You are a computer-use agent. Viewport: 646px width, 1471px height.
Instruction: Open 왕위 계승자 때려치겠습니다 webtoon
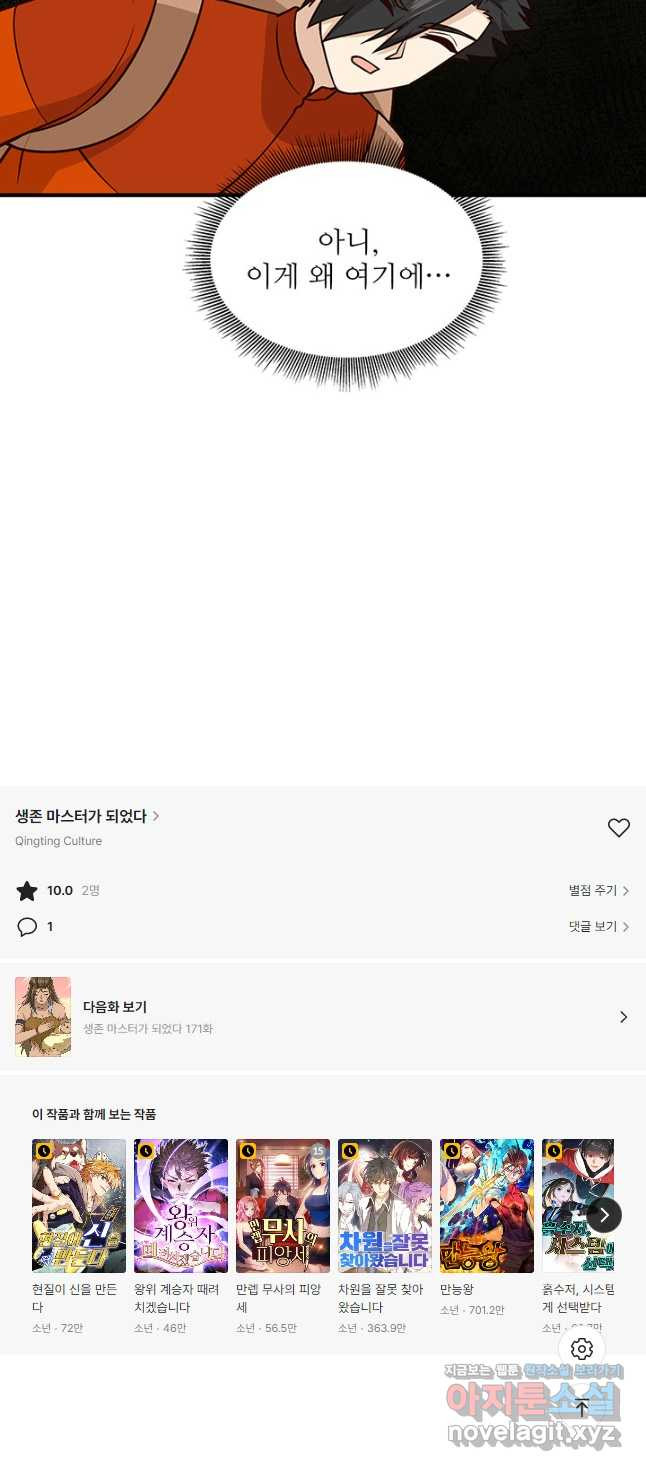pos(181,1205)
